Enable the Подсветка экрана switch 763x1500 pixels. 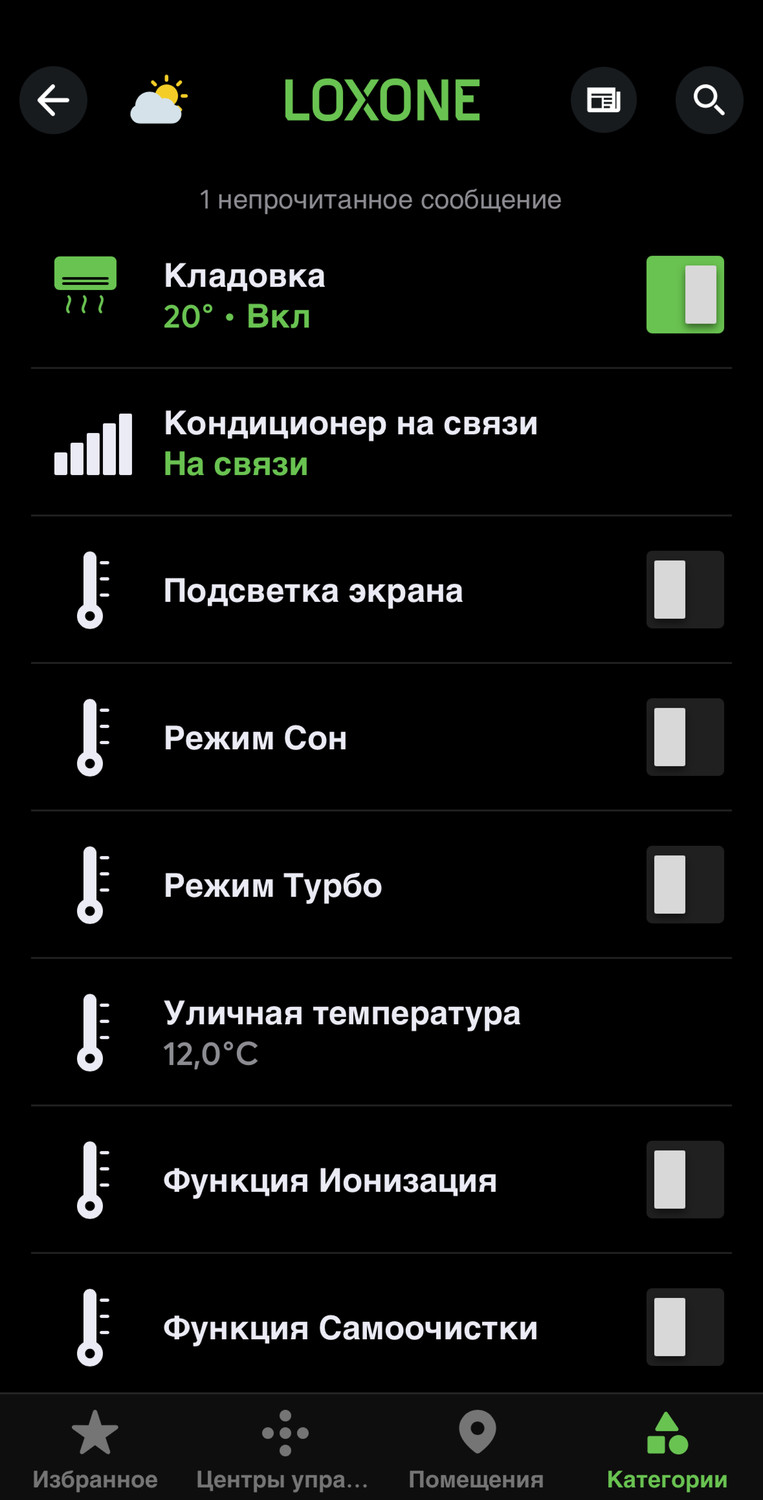coord(684,590)
